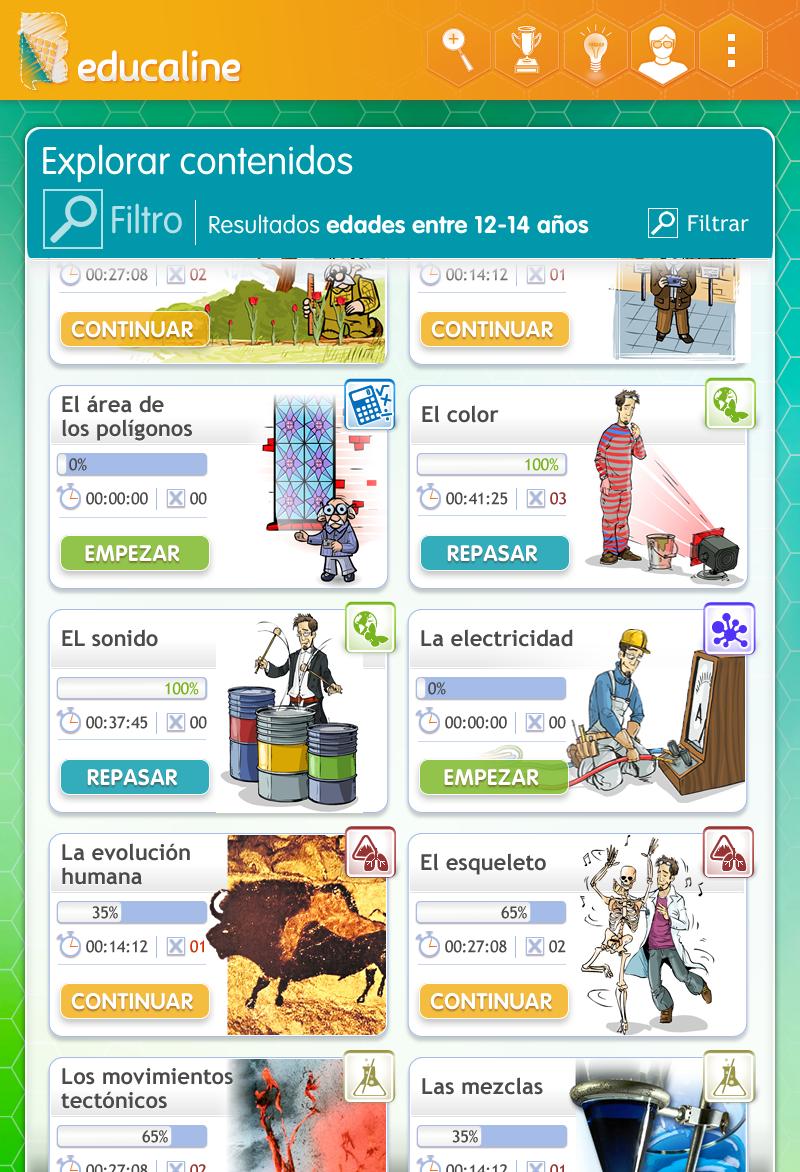Screen dimensions: 800x1172
Task: Begin the La electricidad lesson with EMPEZAR
Action: tap(492, 777)
